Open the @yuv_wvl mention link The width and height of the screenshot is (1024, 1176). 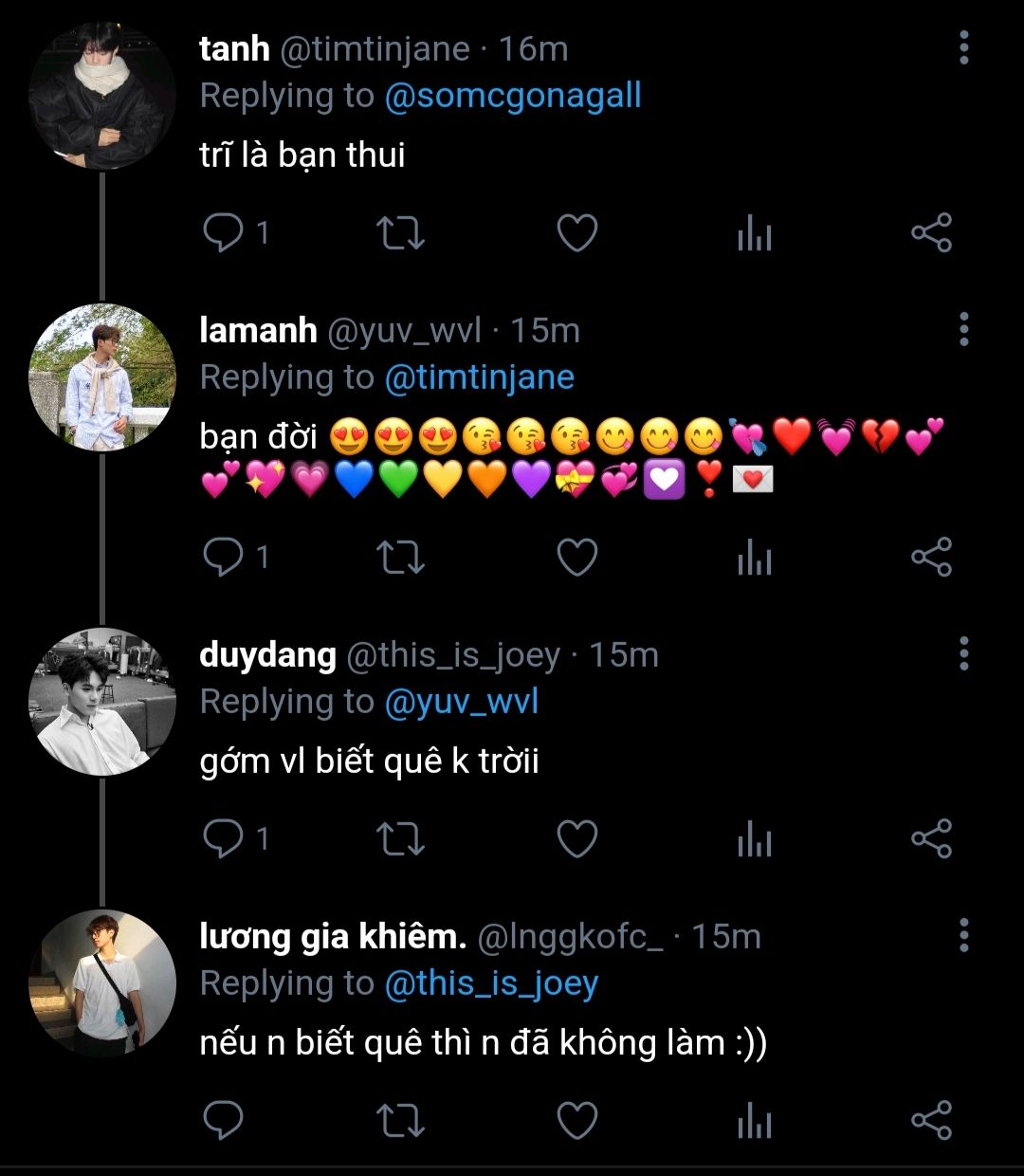462,702
